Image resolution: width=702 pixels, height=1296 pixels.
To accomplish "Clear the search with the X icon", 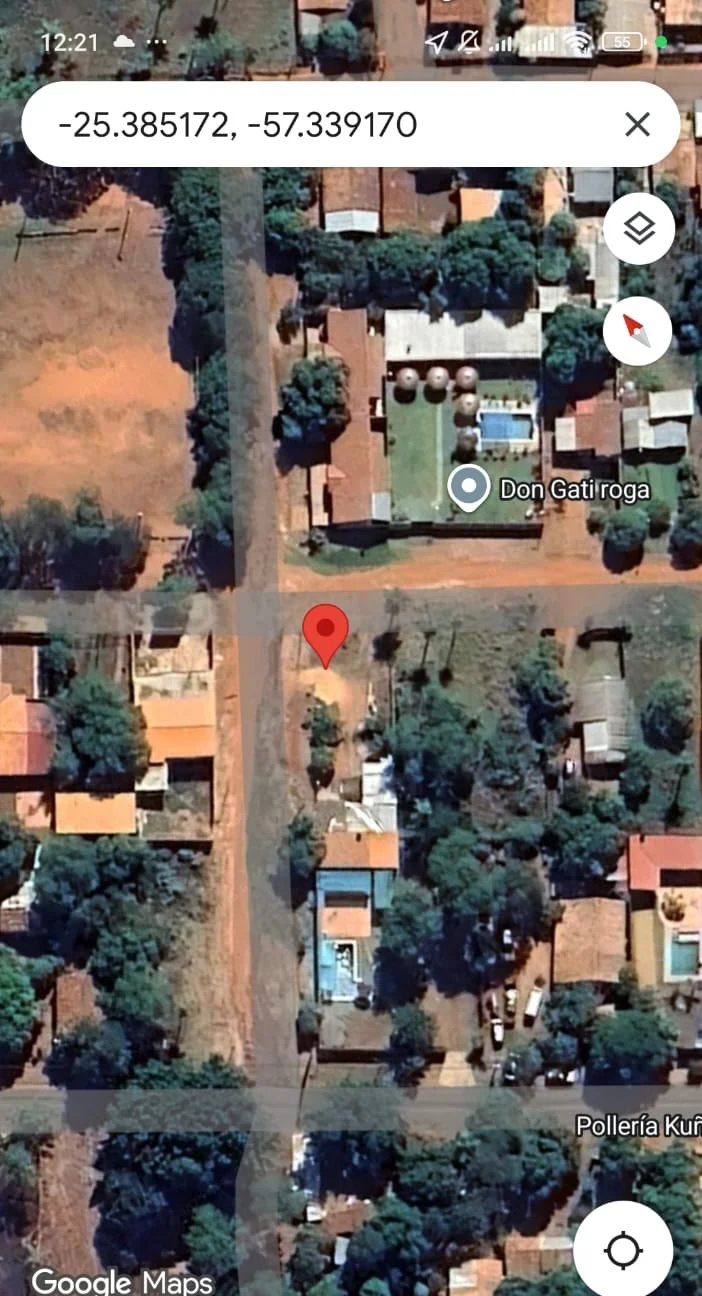I will (x=637, y=125).
